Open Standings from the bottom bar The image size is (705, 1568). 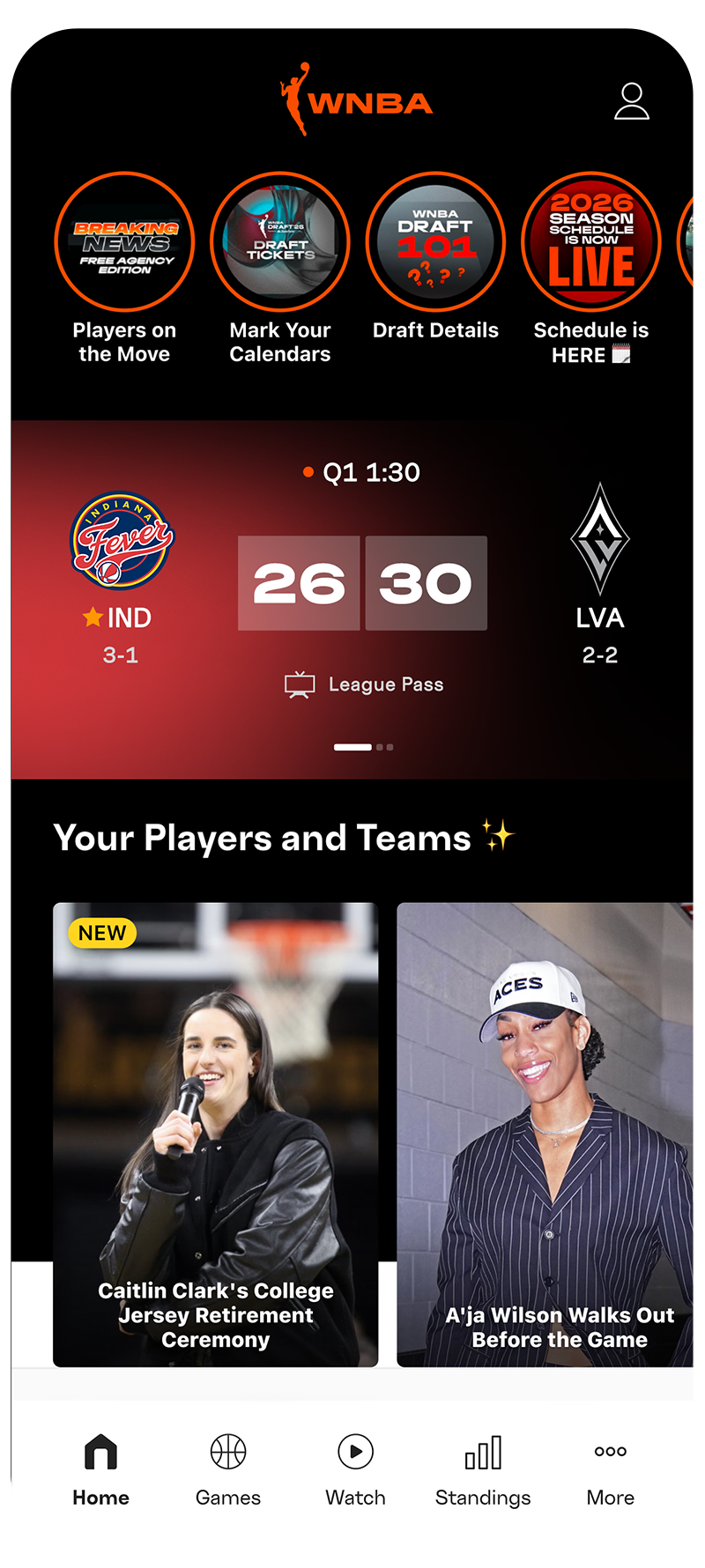(x=483, y=1462)
